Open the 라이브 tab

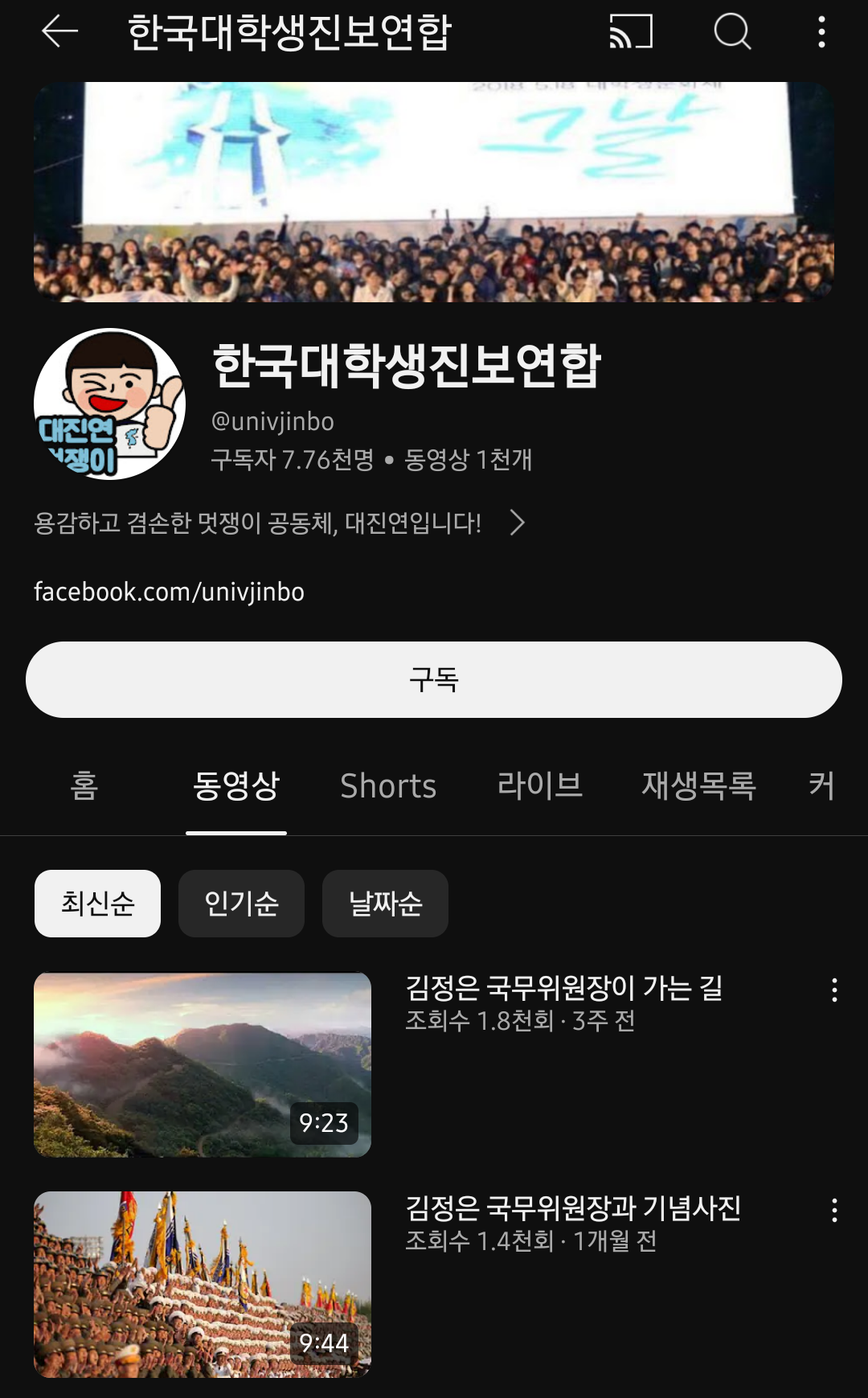tap(540, 786)
